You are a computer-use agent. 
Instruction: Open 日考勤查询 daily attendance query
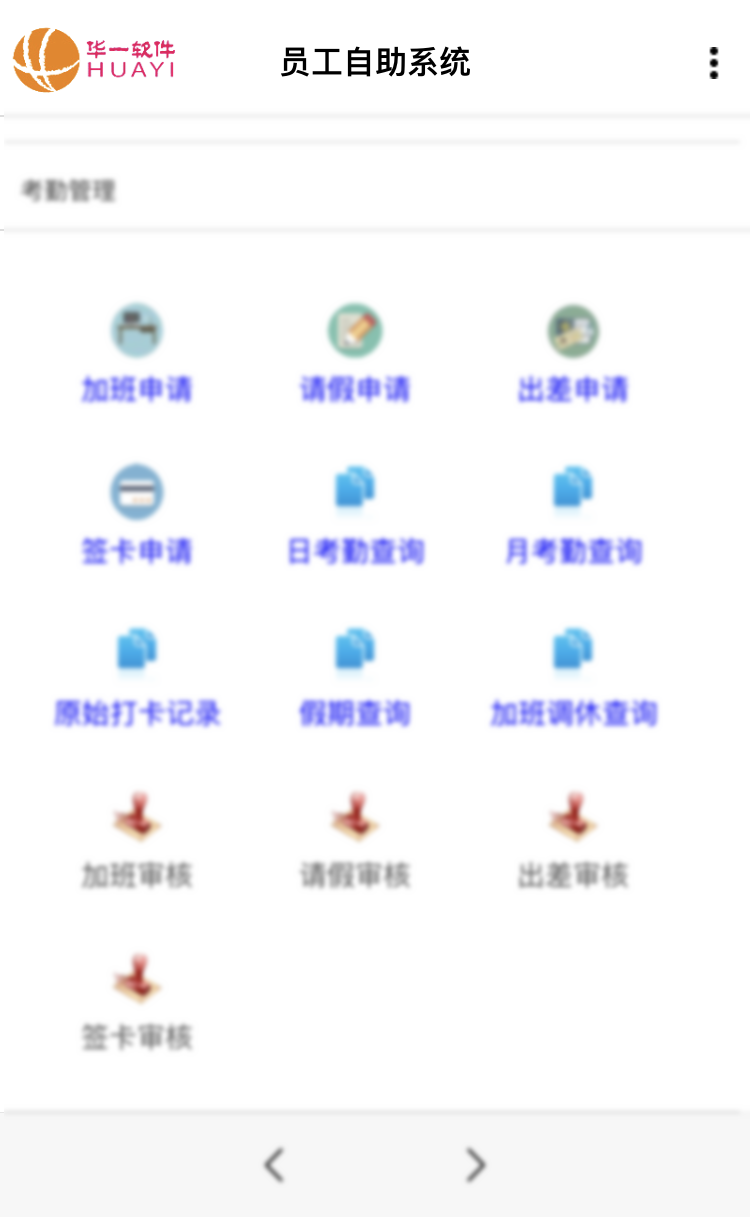(x=355, y=515)
